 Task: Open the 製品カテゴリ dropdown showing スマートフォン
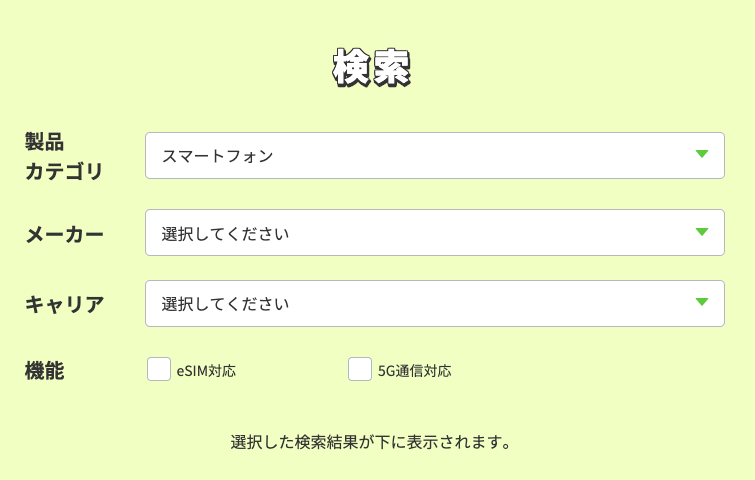coord(434,155)
